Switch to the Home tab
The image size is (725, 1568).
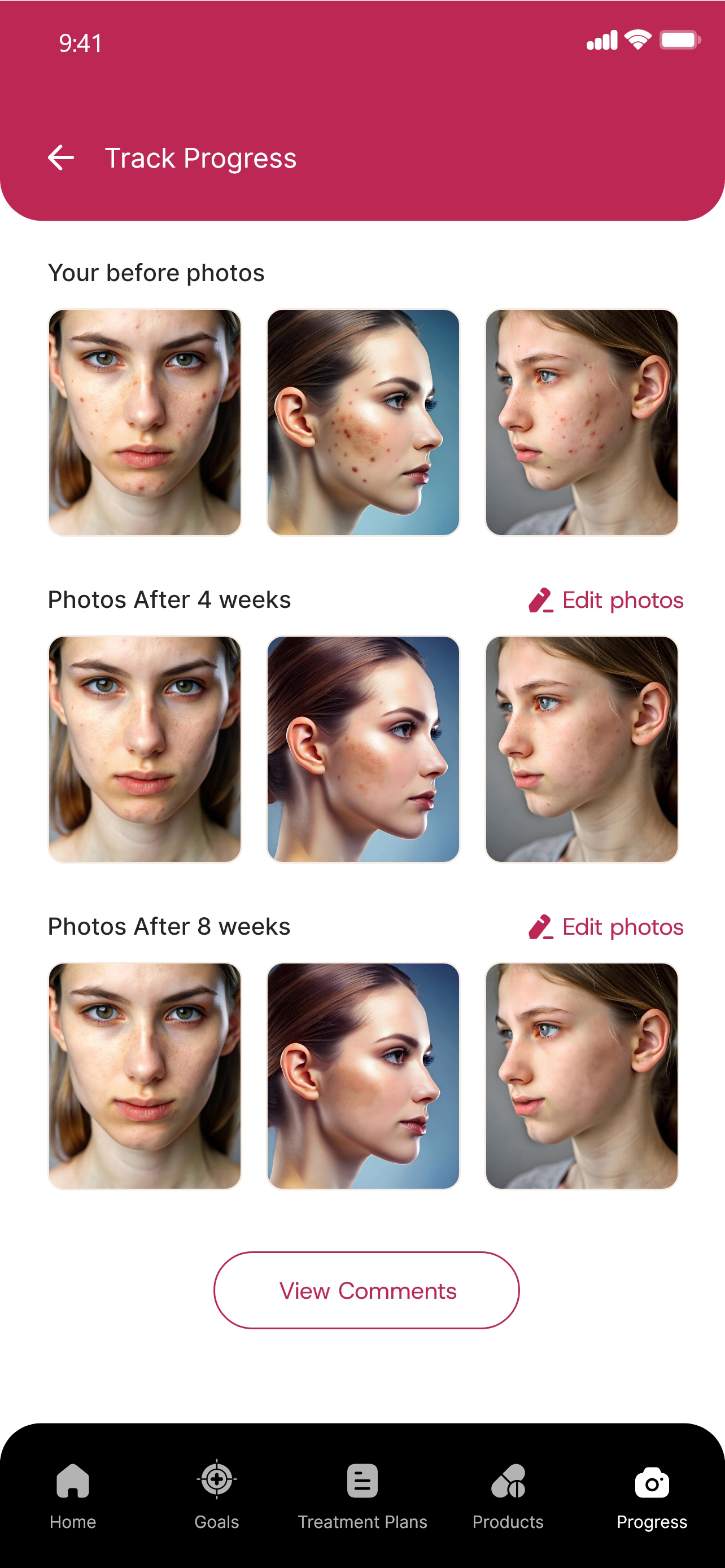[x=72, y=1495]
